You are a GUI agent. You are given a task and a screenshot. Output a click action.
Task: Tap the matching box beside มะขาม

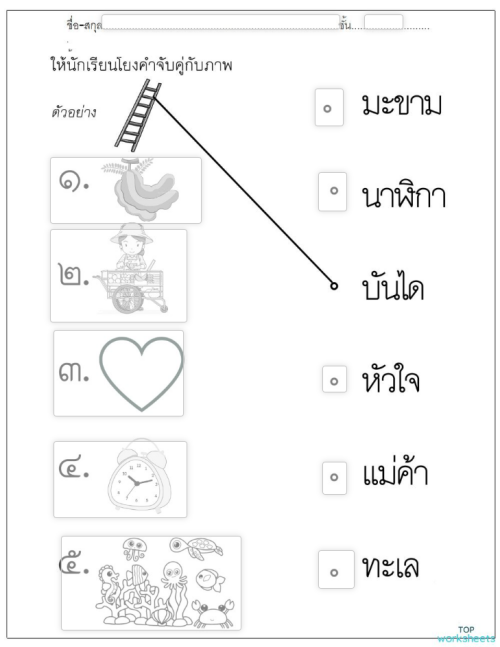[x=329, y=107]
